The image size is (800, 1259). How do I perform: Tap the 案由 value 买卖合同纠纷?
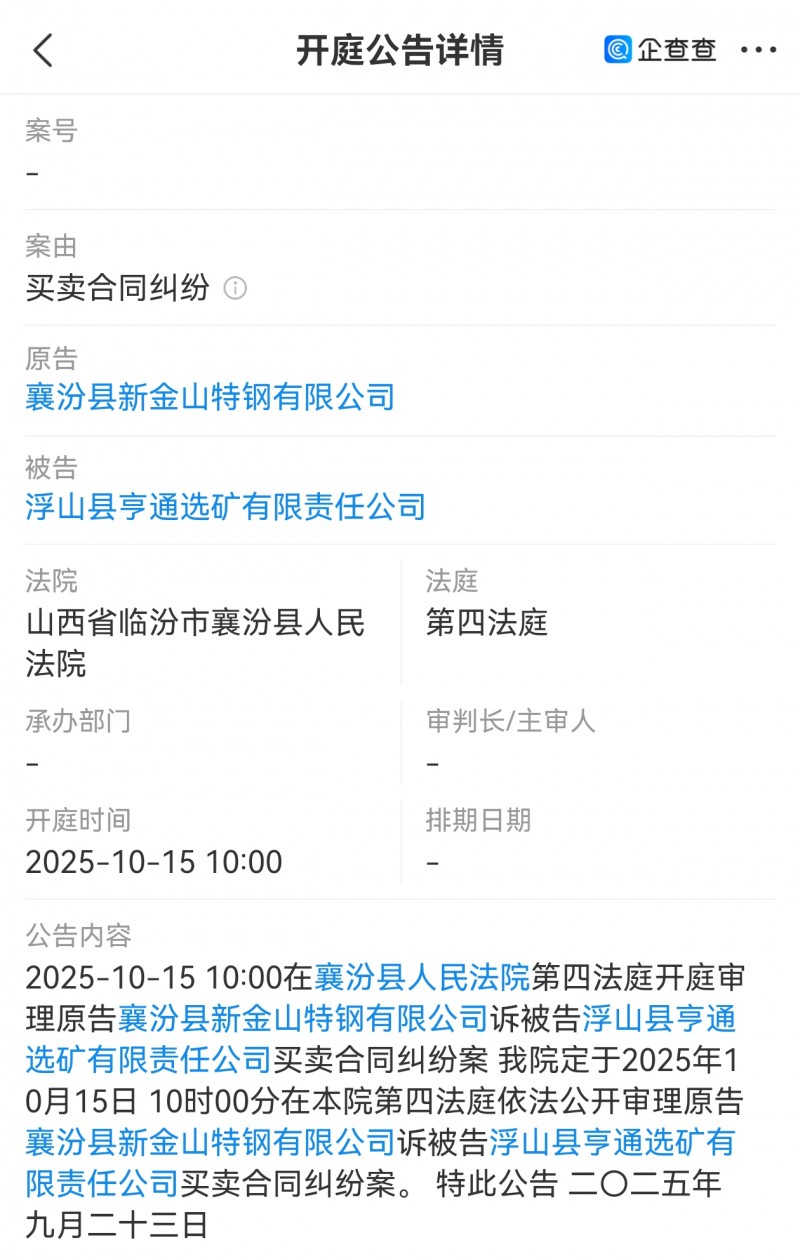[112, 289]
